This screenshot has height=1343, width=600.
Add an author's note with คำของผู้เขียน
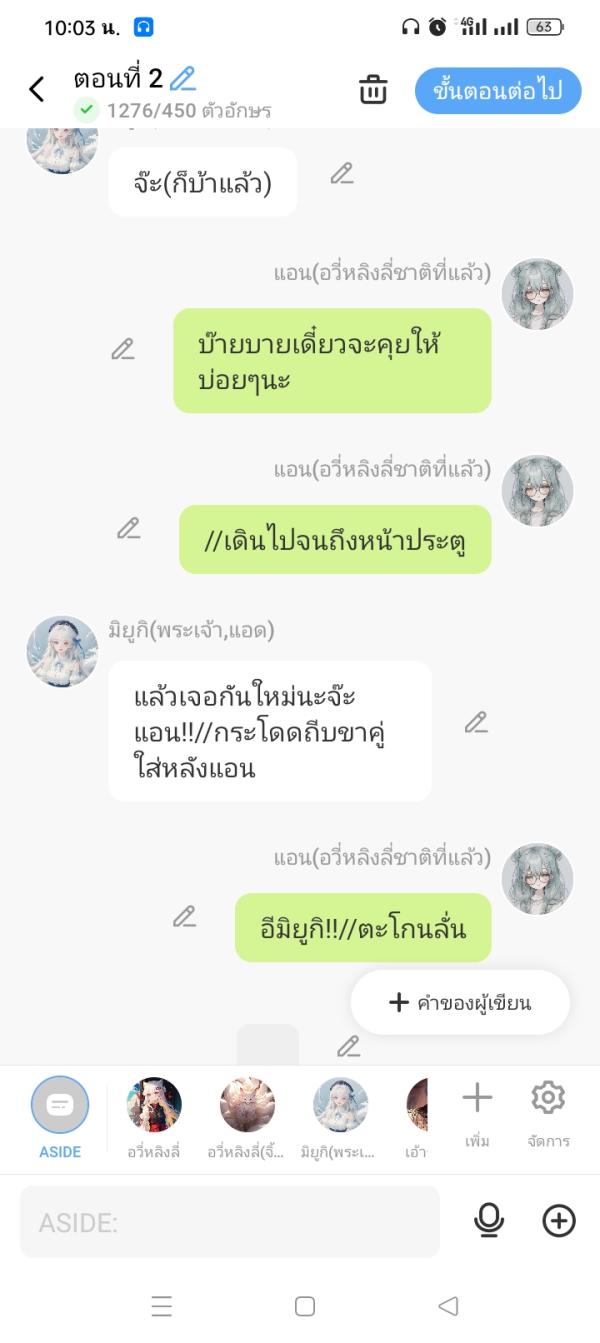coord(460,1002)
